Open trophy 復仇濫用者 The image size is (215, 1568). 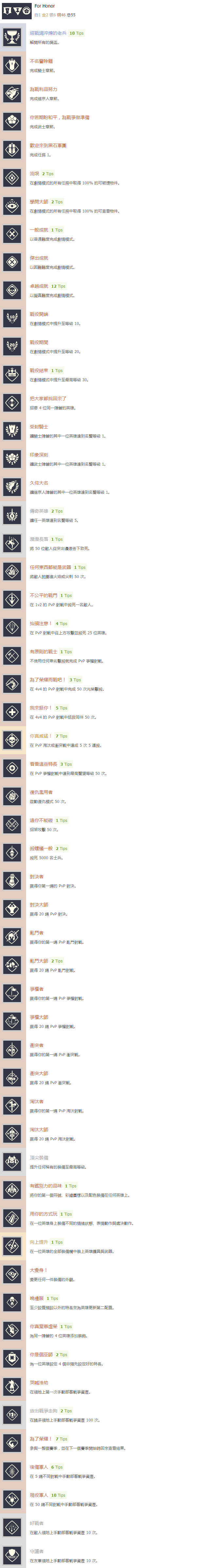click(x=41, y=792)
